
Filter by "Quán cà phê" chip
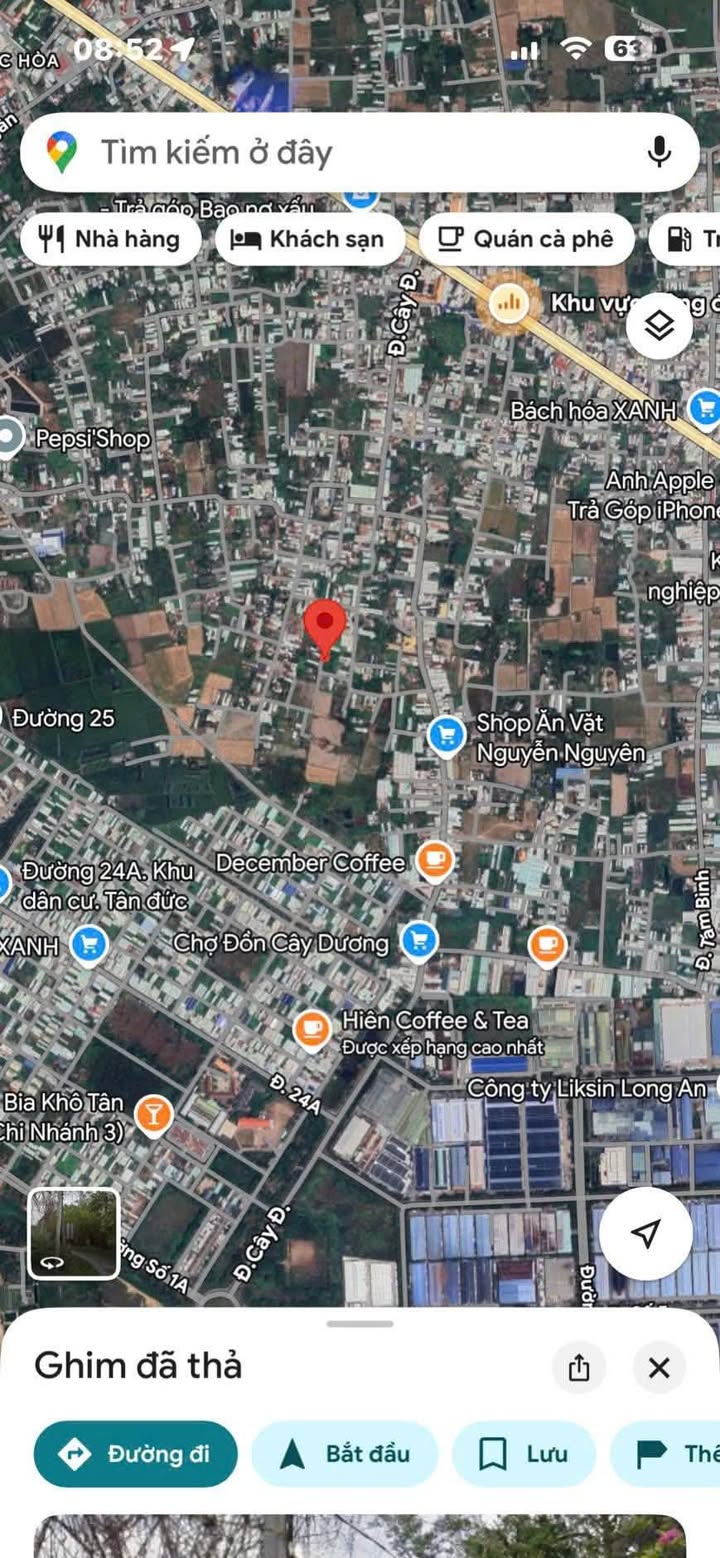[x=527, y=239]
